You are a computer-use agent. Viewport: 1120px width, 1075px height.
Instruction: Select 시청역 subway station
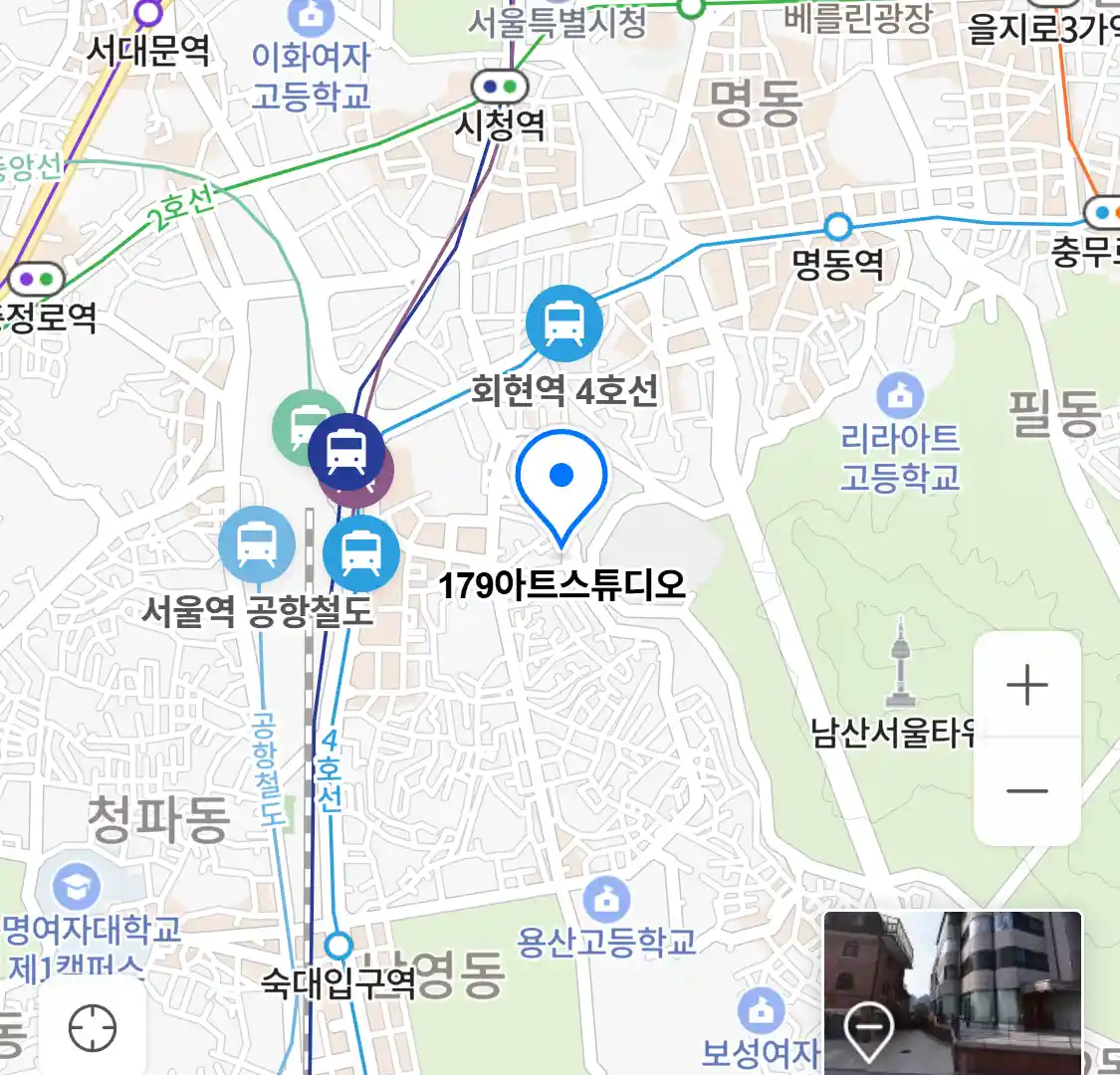500,87
